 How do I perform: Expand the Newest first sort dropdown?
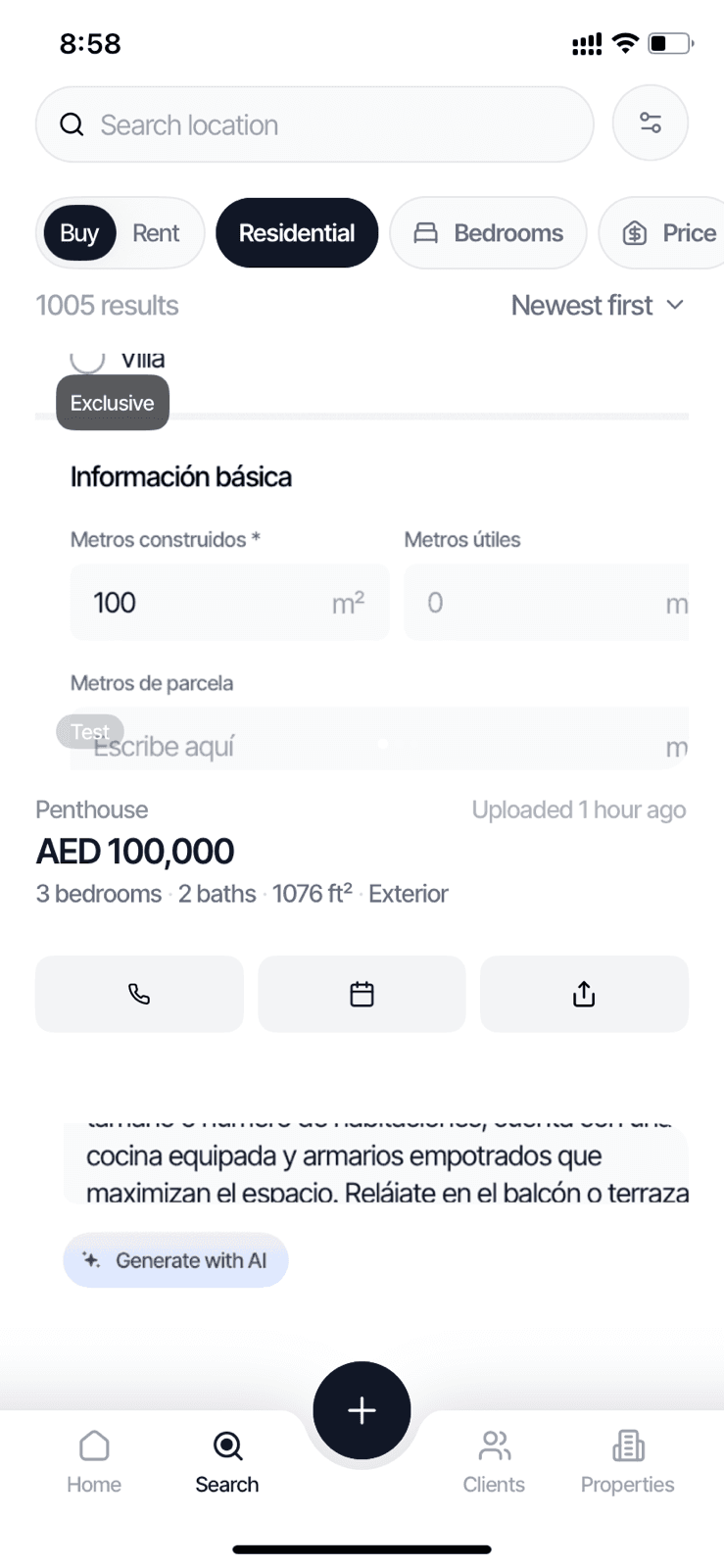[x=597, y=306]
